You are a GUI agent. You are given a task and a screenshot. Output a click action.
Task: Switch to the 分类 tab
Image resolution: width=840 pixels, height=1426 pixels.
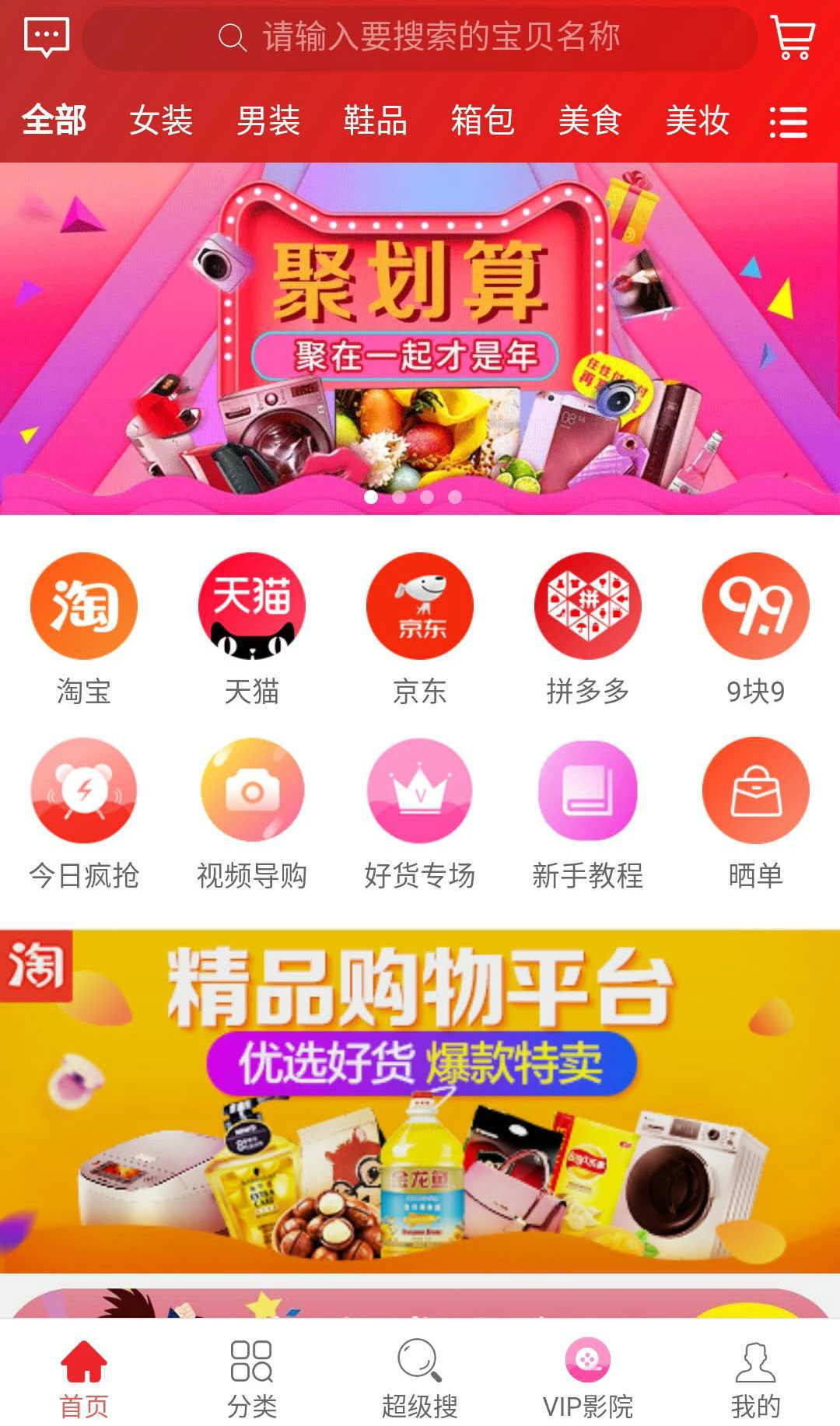(x=252, y=1378)
